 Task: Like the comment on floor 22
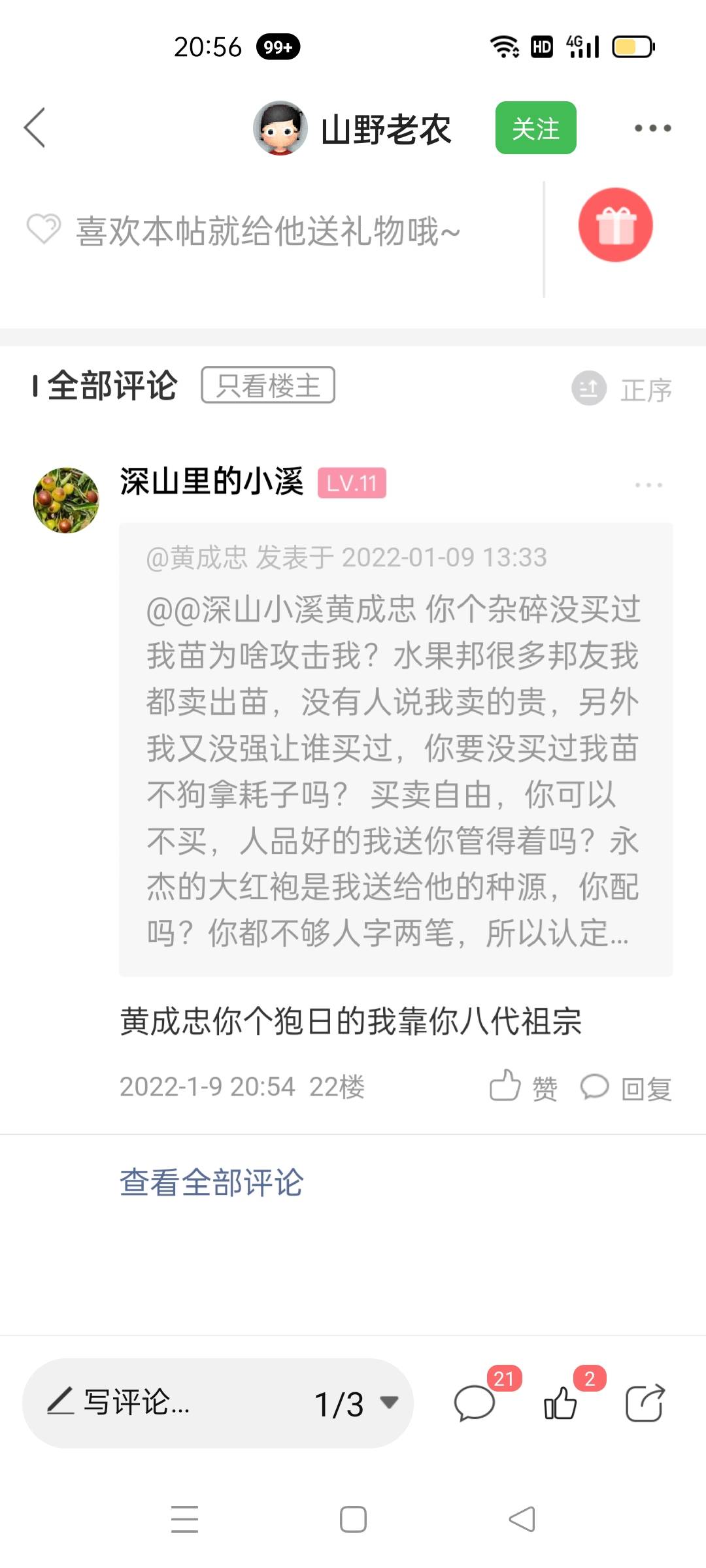522,1087
